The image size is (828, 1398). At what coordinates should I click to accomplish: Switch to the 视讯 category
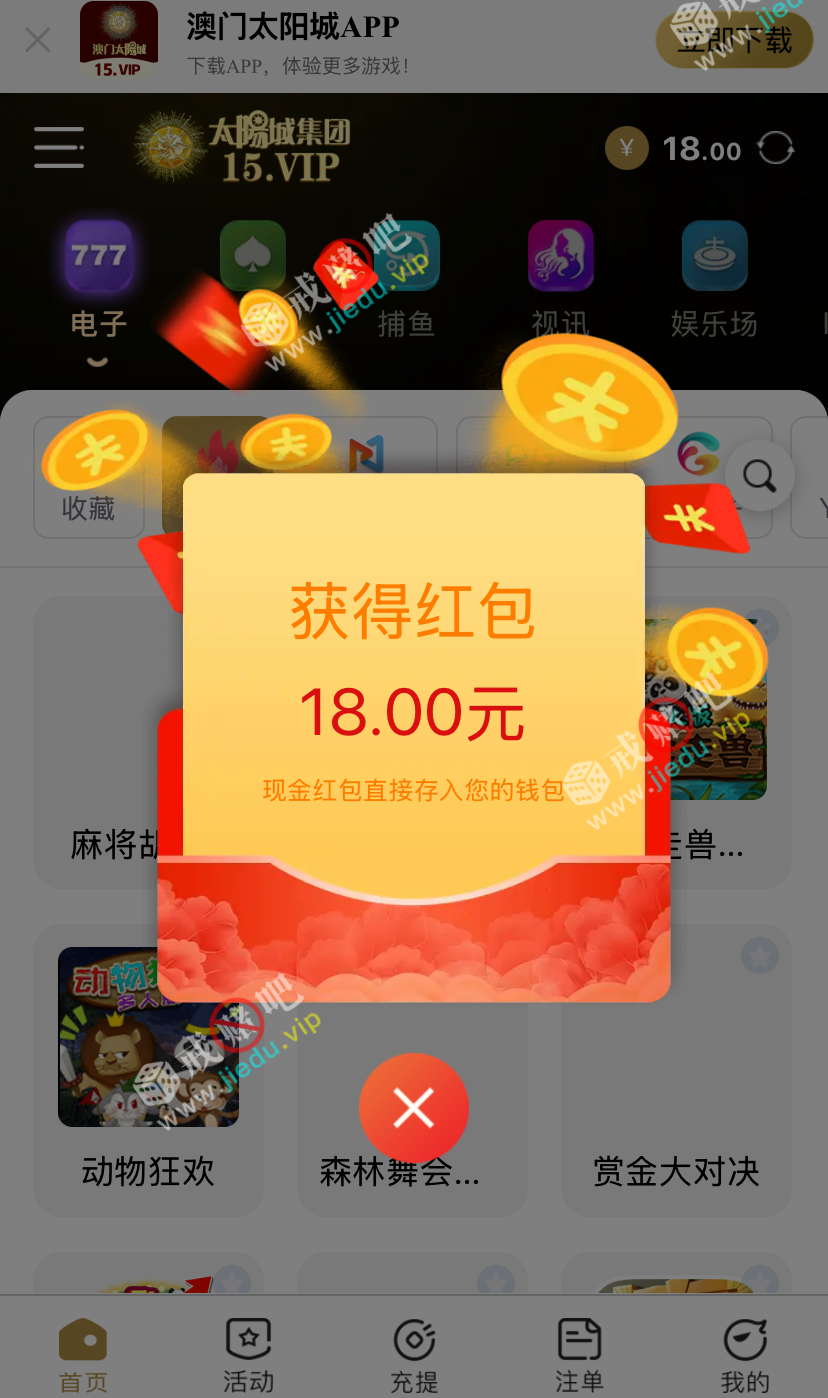coord(560,280)
